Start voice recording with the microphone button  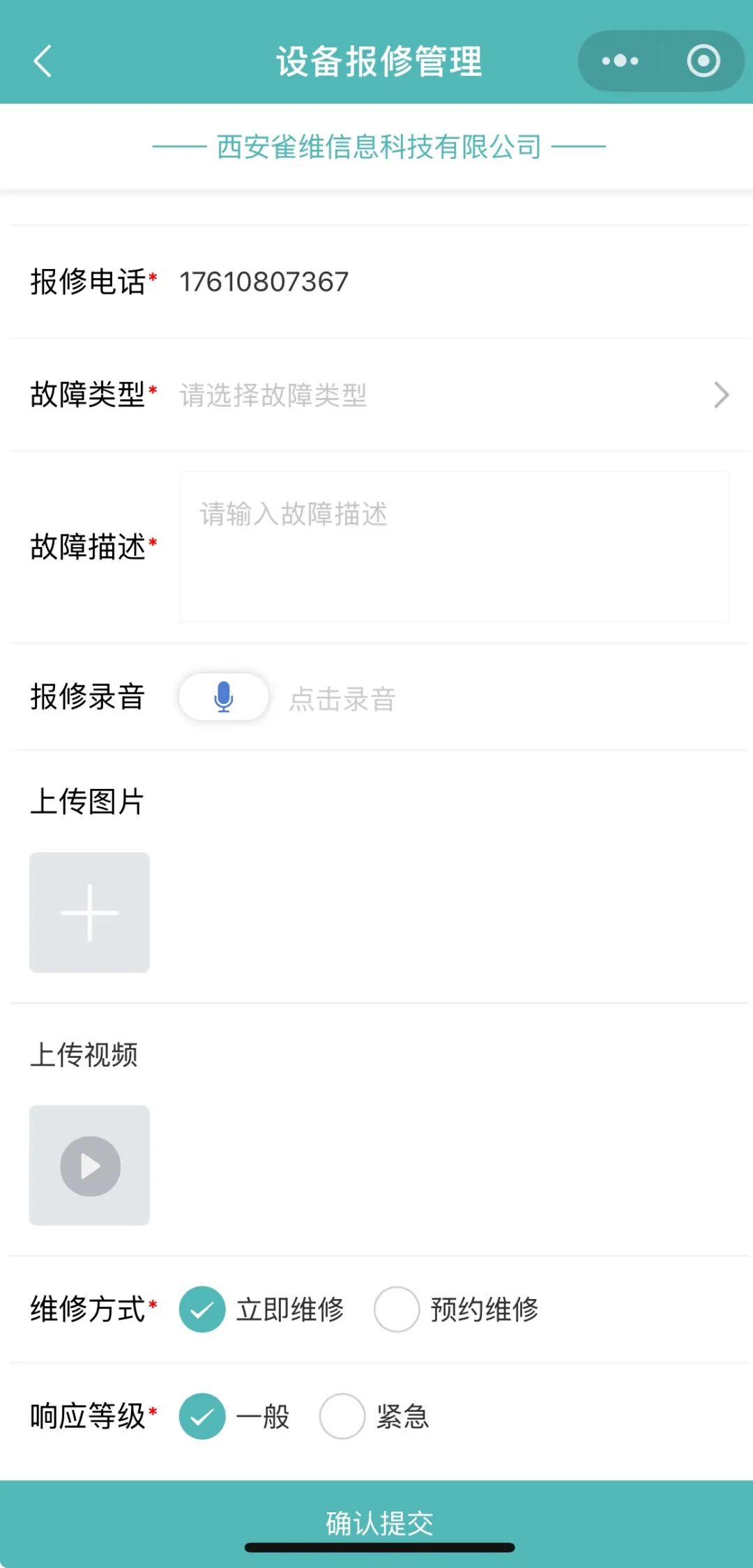(x=224, y=697)
